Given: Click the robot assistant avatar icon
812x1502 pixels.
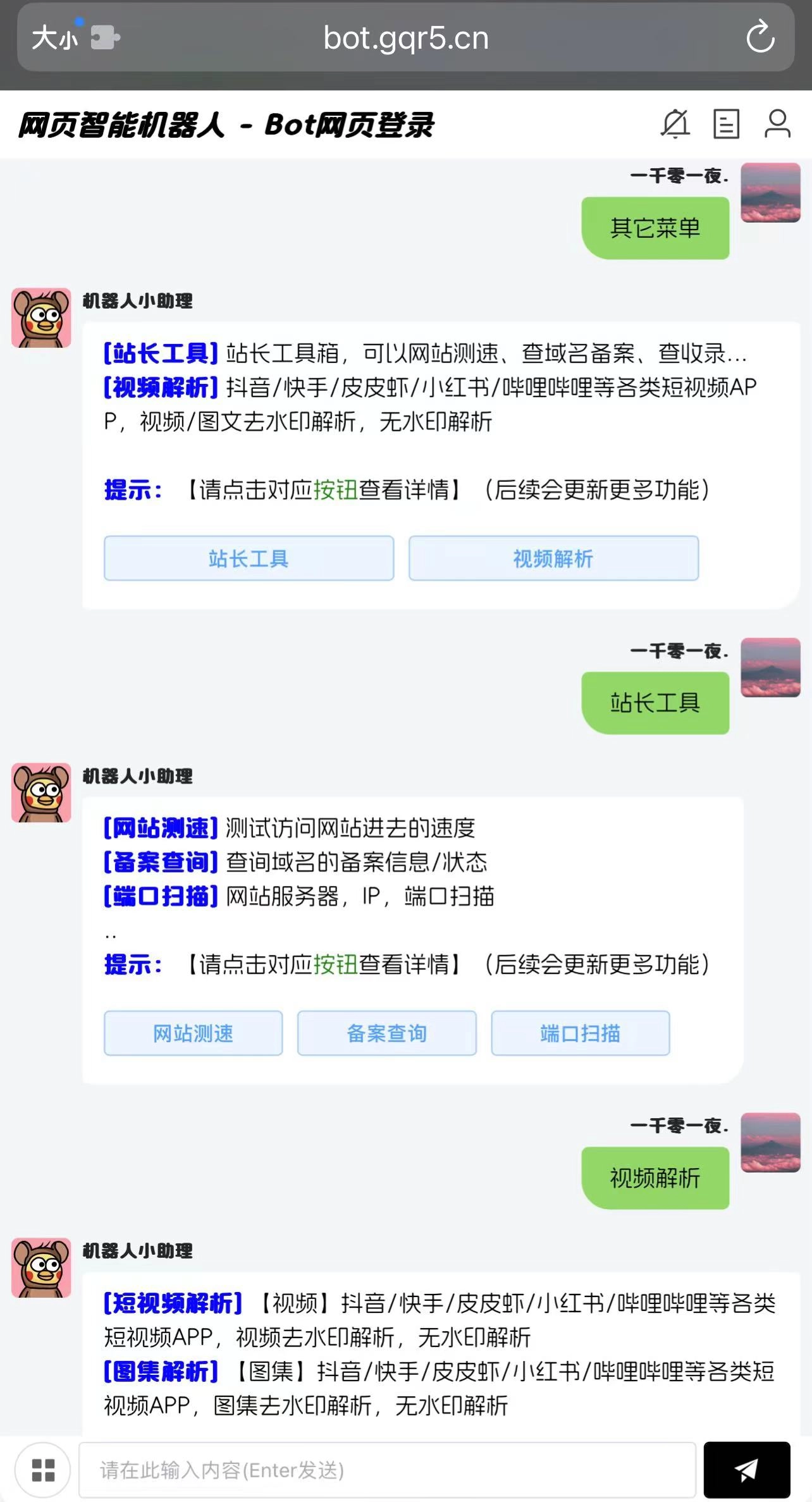Looking at the screenshot, I should pyautogui.click(x=40, y=317).
